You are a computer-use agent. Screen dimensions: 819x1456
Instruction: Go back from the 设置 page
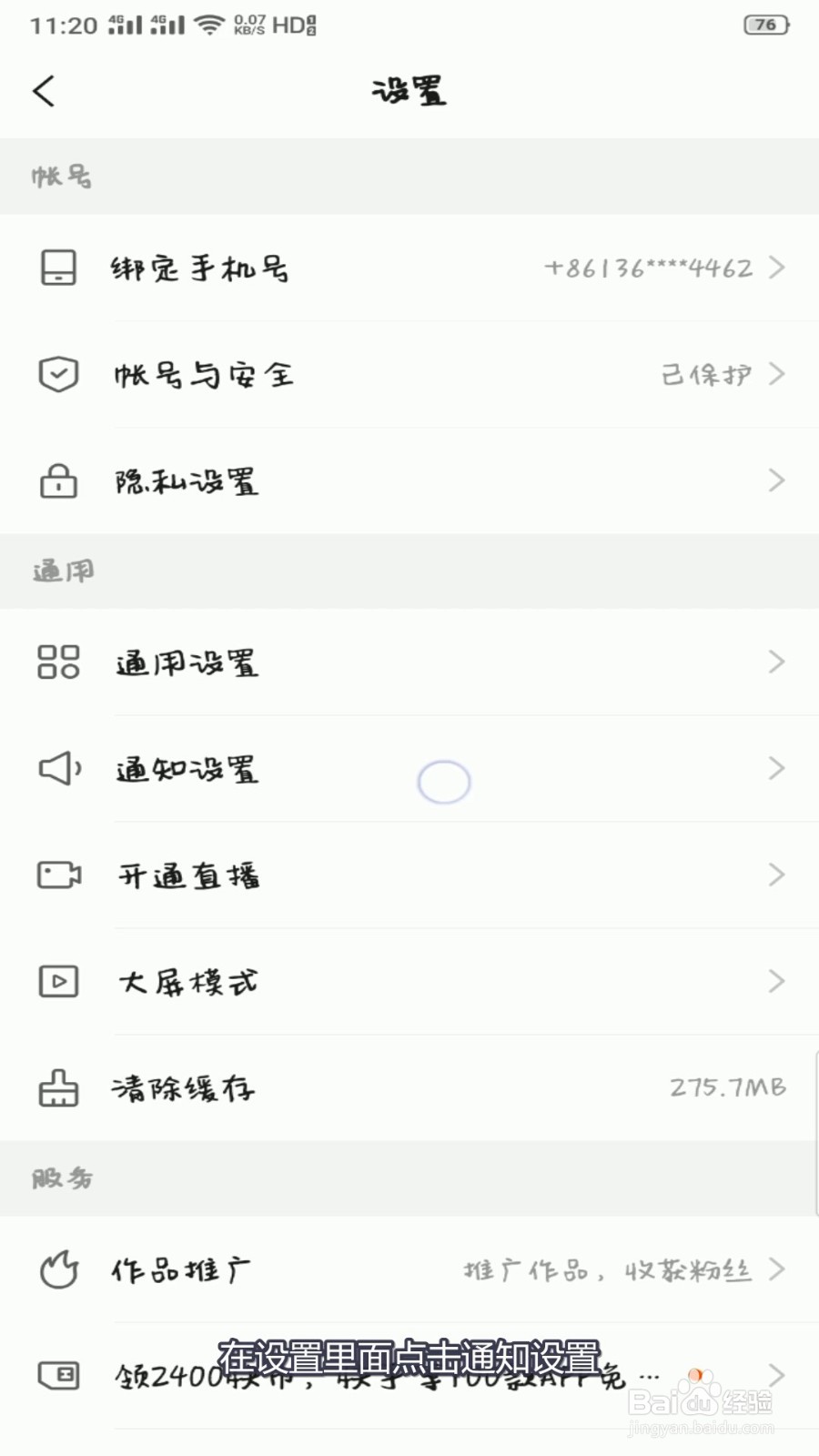[44, 91]
